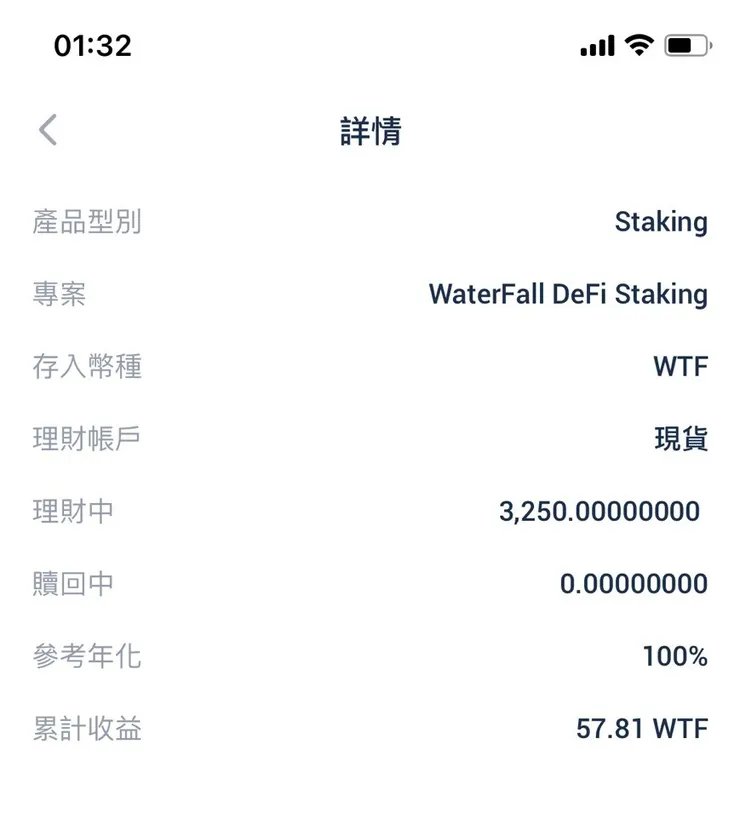Tap the WaterFall DeFi Staking project name
Image resolution: width=740 pixels, height=835 pixels.
tap(568, 294)
